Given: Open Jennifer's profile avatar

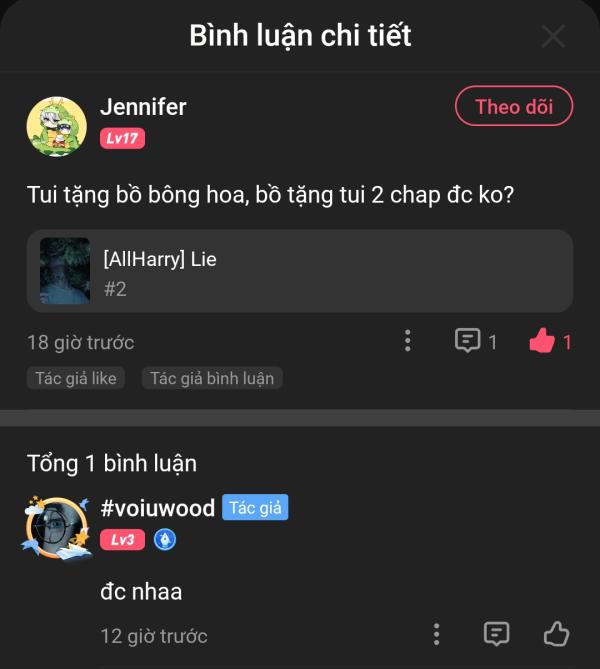Looking at the screenshot, I should 56,127.
